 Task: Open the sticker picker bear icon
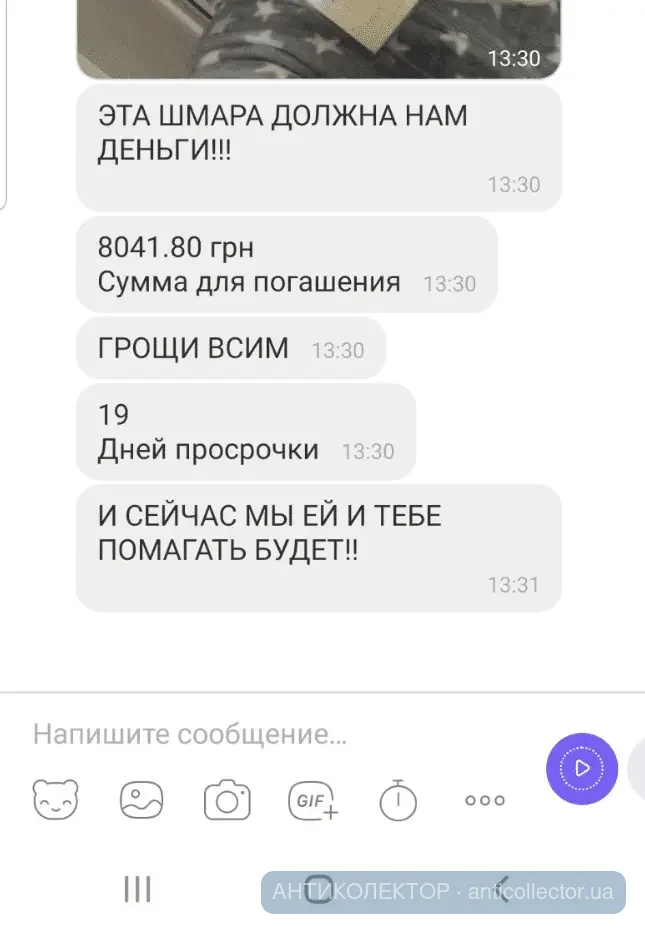pos(56,800)
